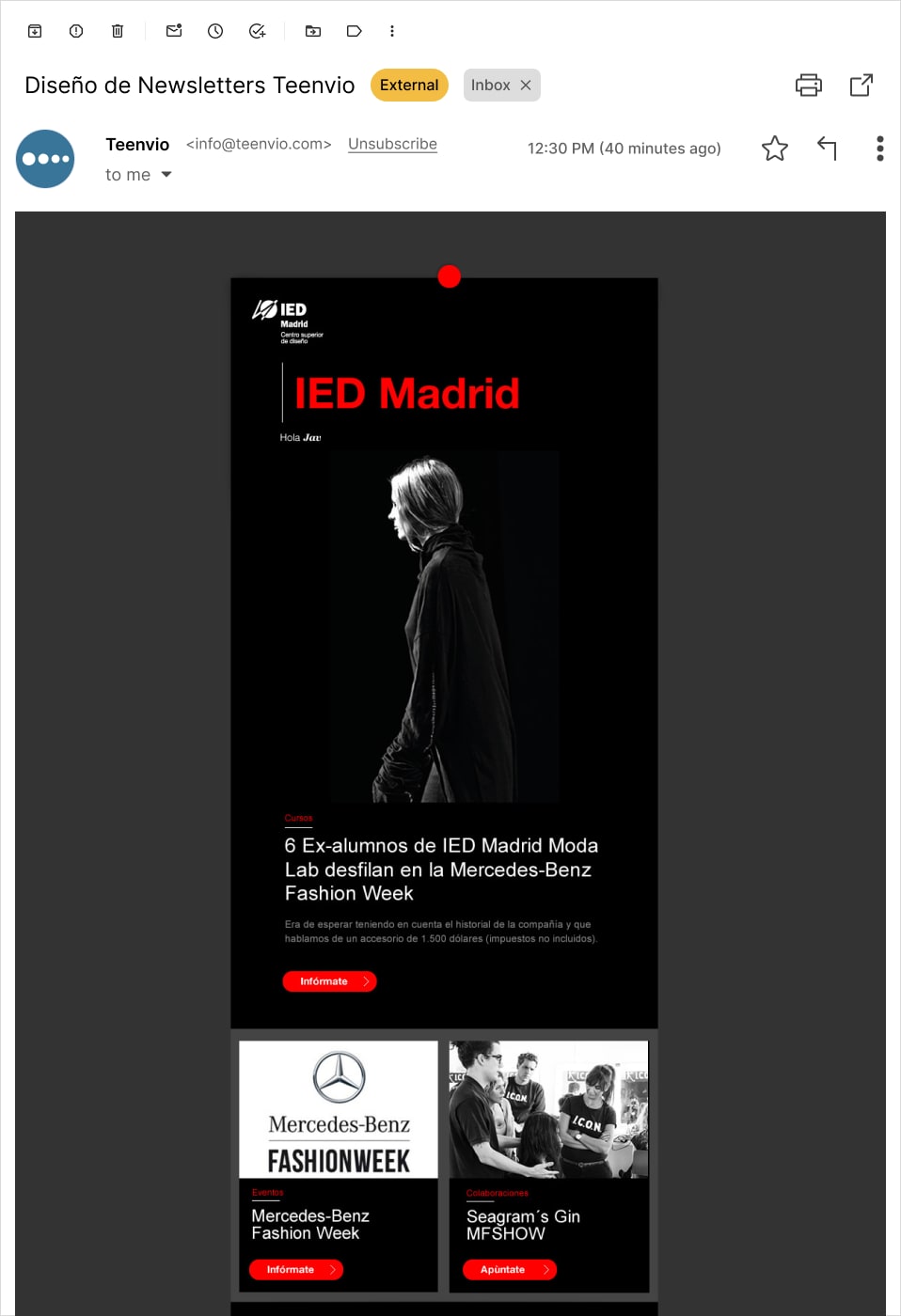Snooze this email
This screenshot has height=1316, width=901.
coord(215,31)
